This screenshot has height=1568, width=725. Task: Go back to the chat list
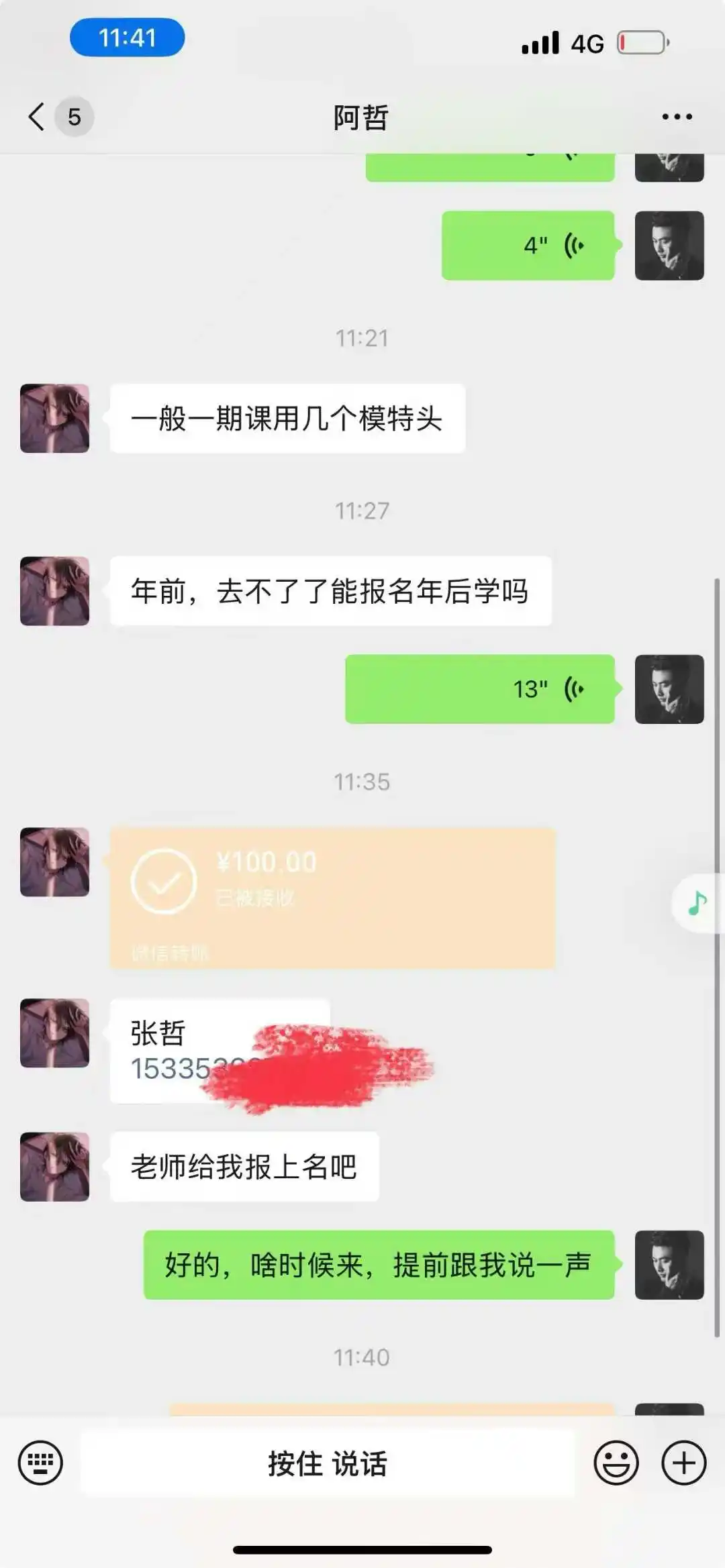coord(37,117)
